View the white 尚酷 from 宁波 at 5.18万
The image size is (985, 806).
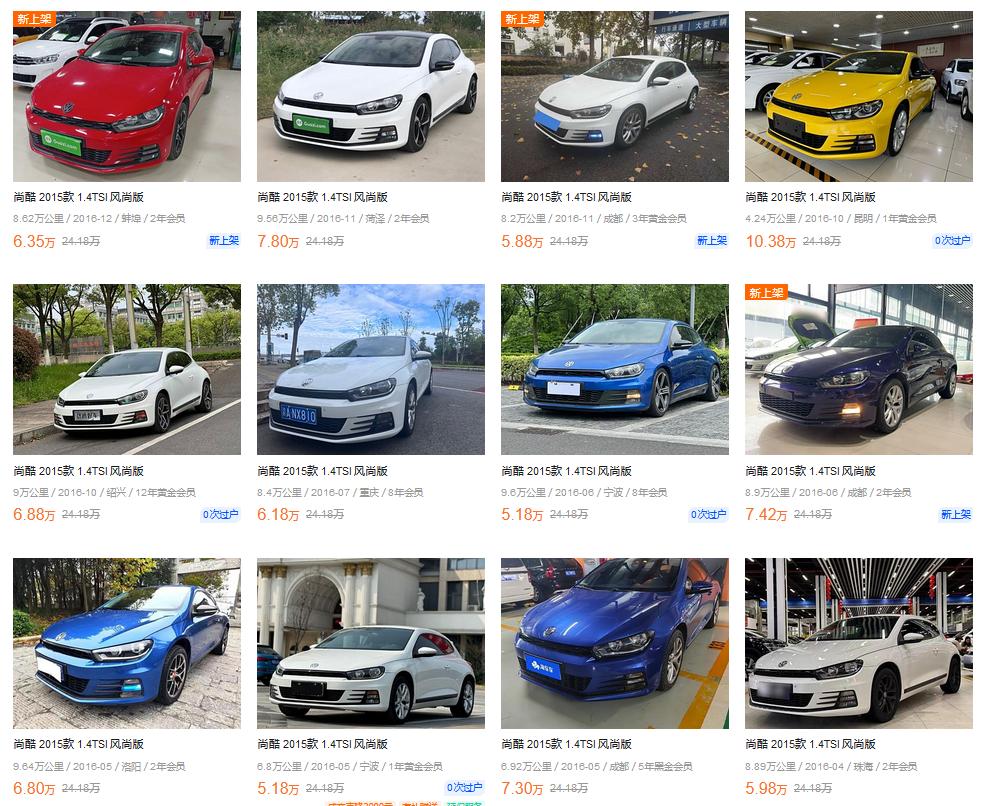pos(370,643)
